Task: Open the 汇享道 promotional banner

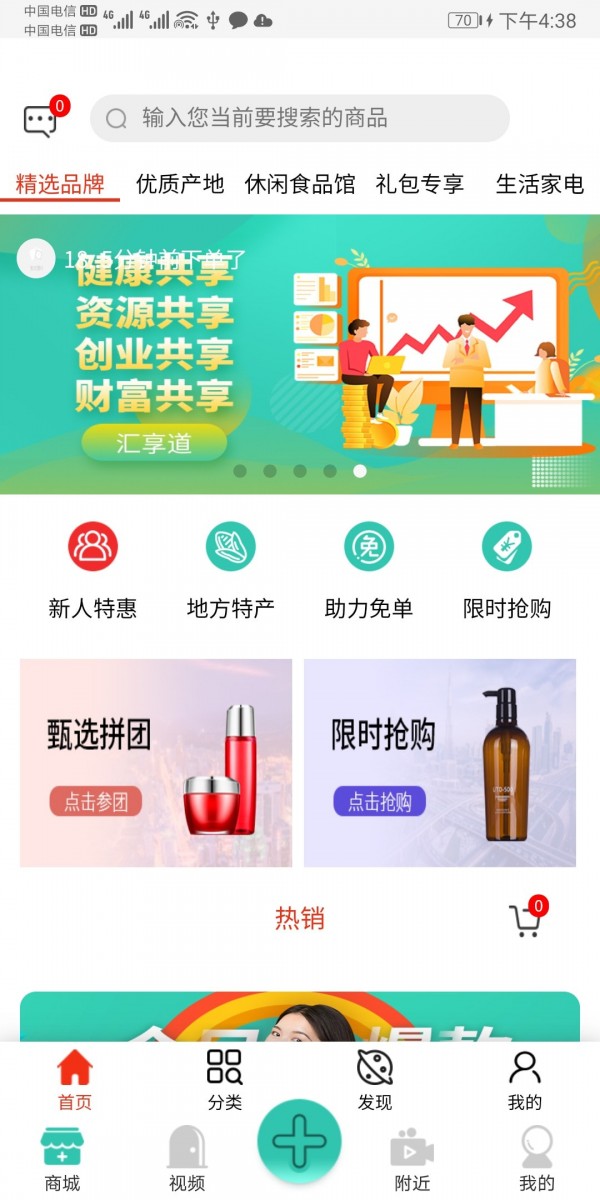Action: coord(300,355)
